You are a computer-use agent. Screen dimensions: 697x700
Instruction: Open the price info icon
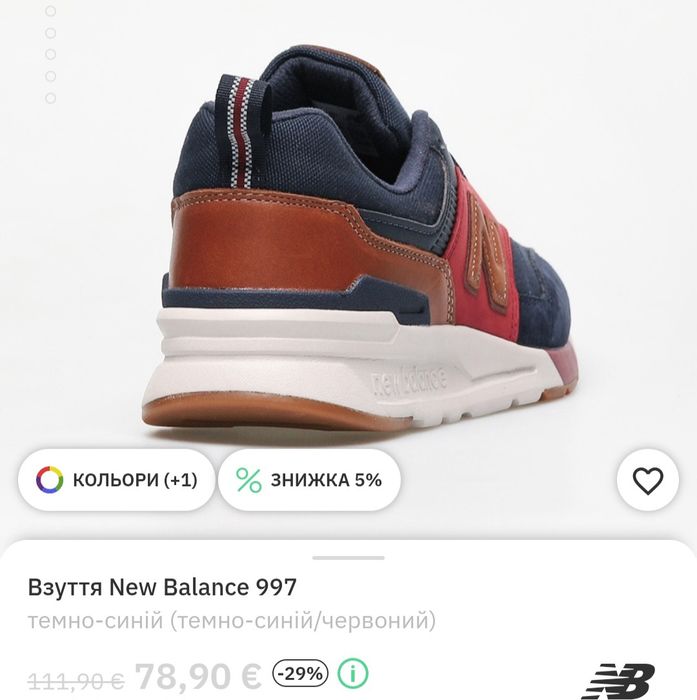[352, 673]
